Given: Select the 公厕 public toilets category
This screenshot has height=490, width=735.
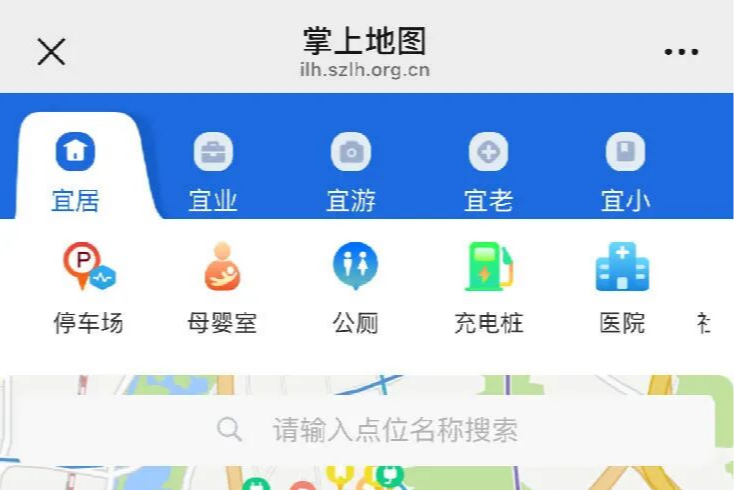Looking at the screenshot, I should tap(355, 286).
